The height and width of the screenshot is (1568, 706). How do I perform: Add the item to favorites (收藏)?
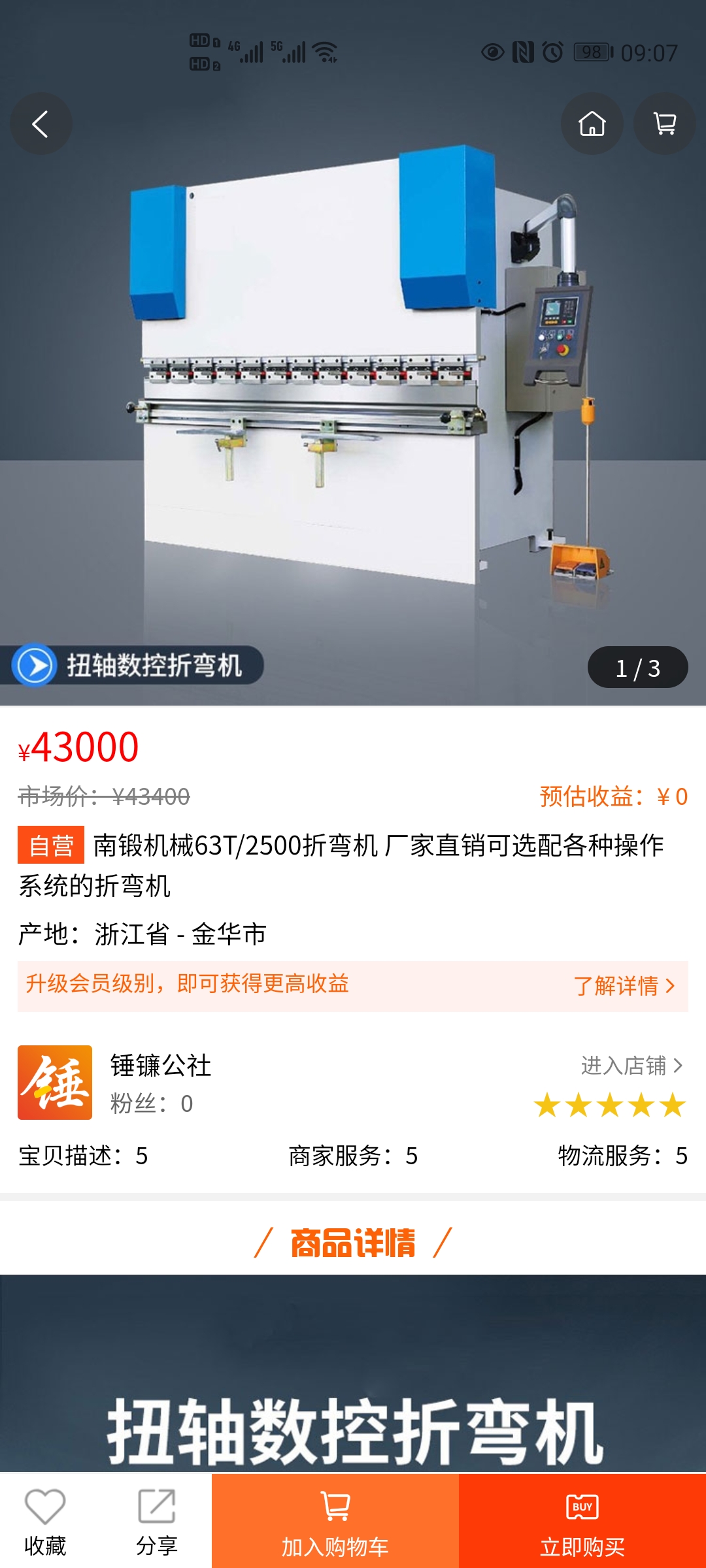(x=45, y=1521)
